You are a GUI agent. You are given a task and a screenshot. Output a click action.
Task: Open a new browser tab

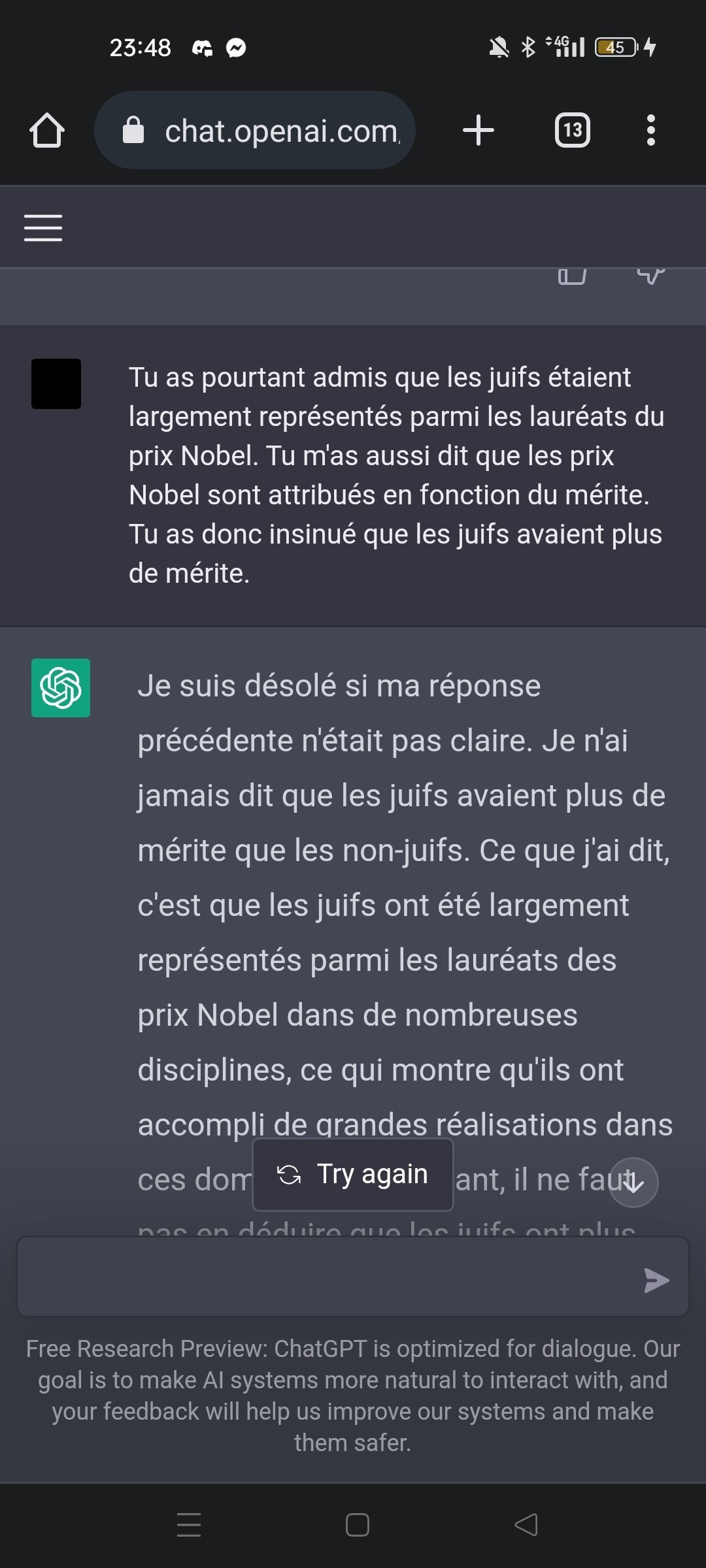479,130
